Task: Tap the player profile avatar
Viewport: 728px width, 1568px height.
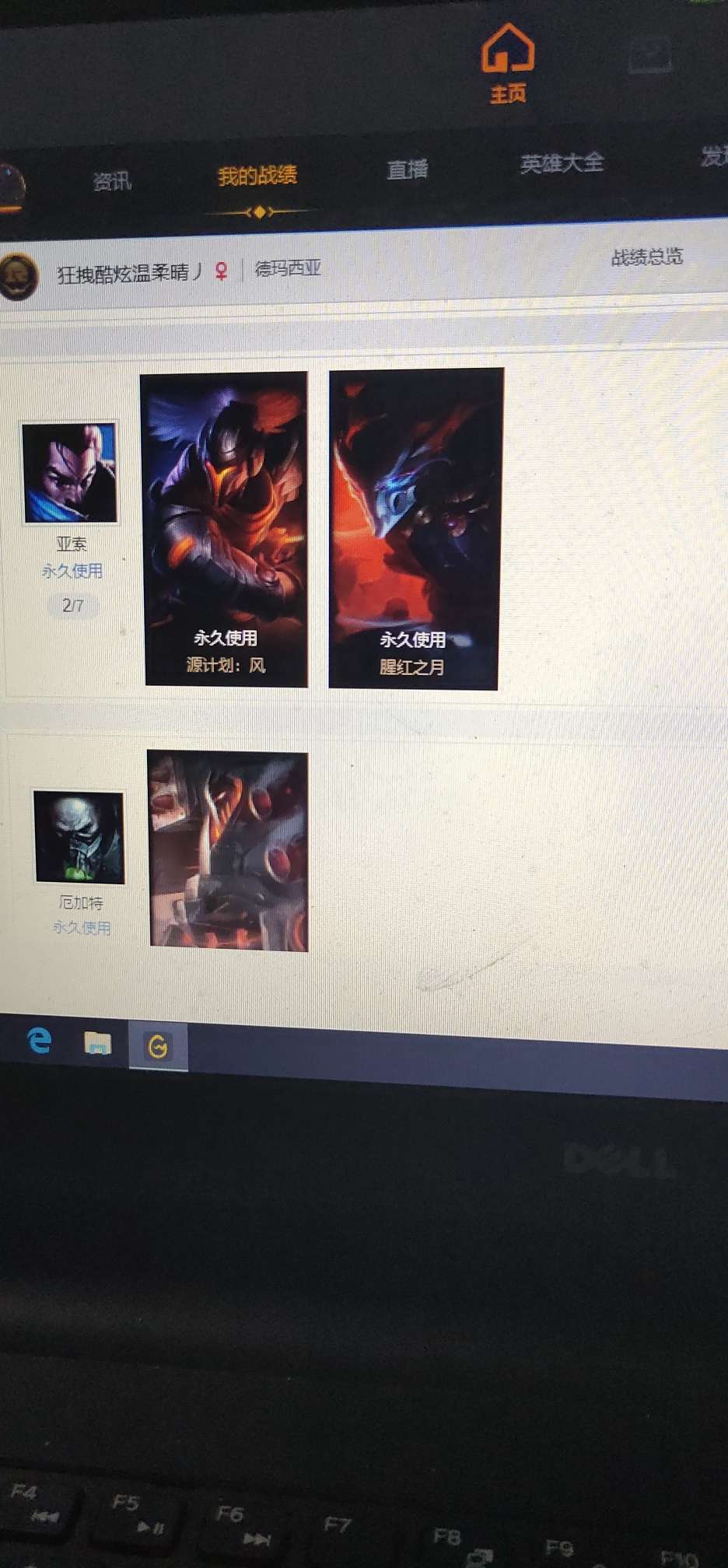Action: [x=17, y=276]
